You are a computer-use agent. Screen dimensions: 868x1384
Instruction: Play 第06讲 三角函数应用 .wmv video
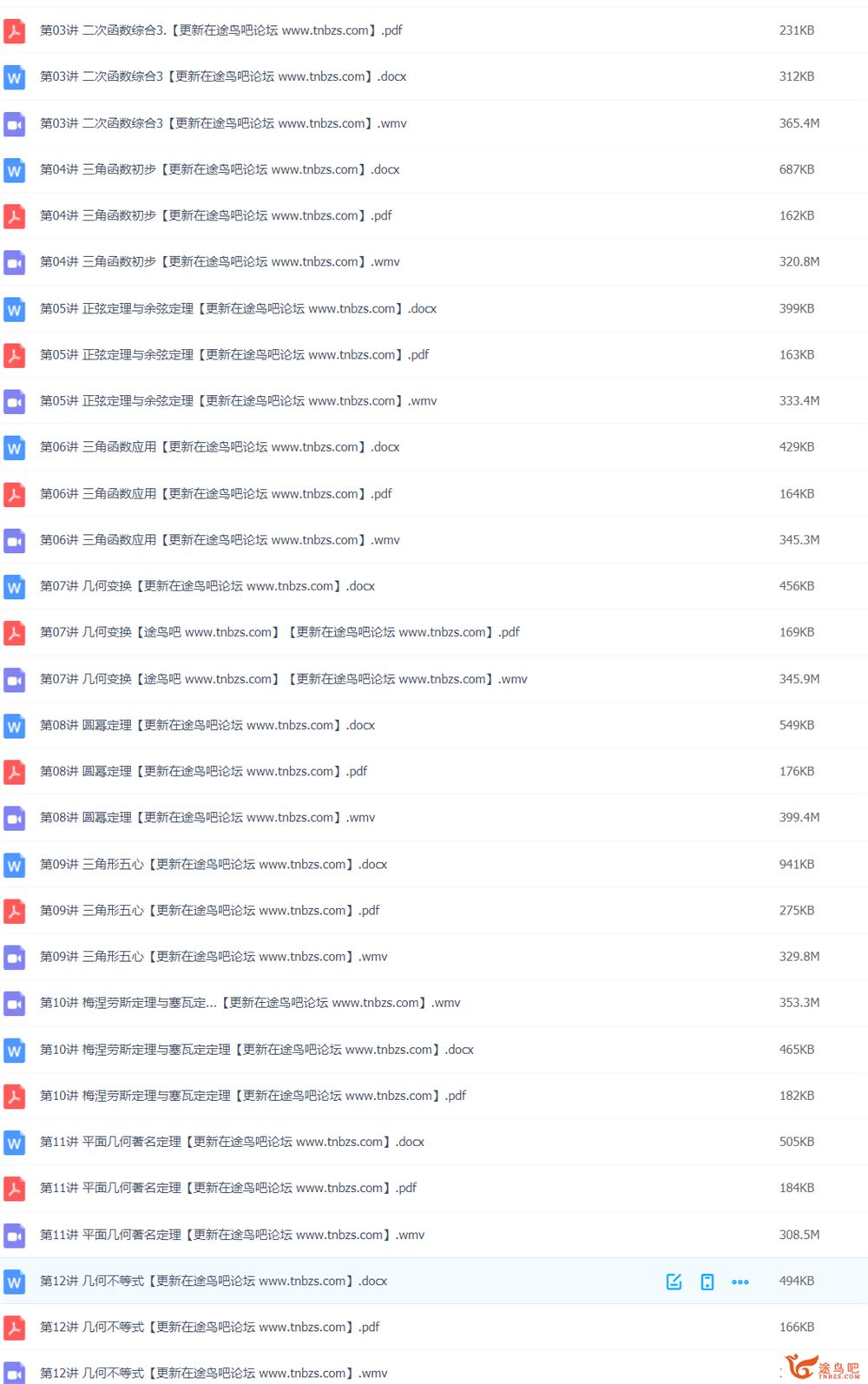point(219,540)
